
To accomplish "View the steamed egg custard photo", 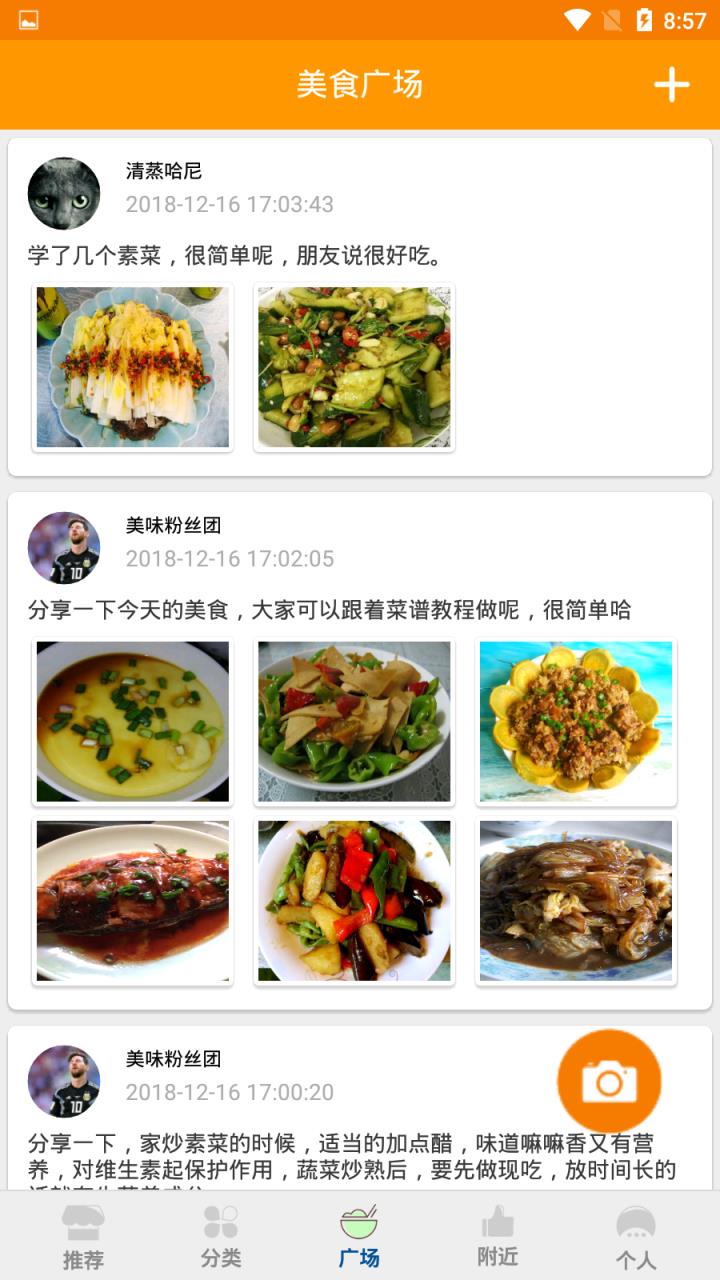I will pos(133,722).
